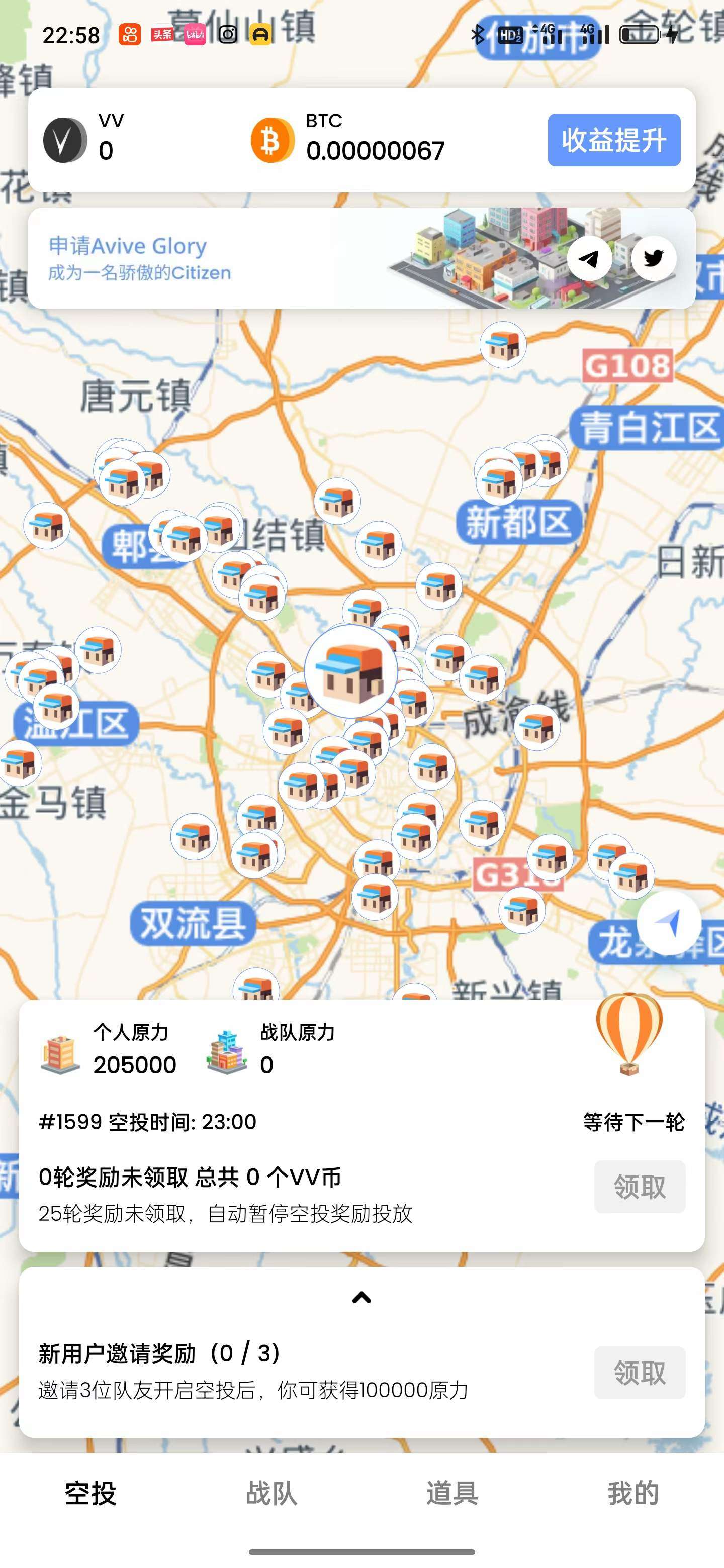Tap 领取 for the VV币 rewards

point(640,1187)
